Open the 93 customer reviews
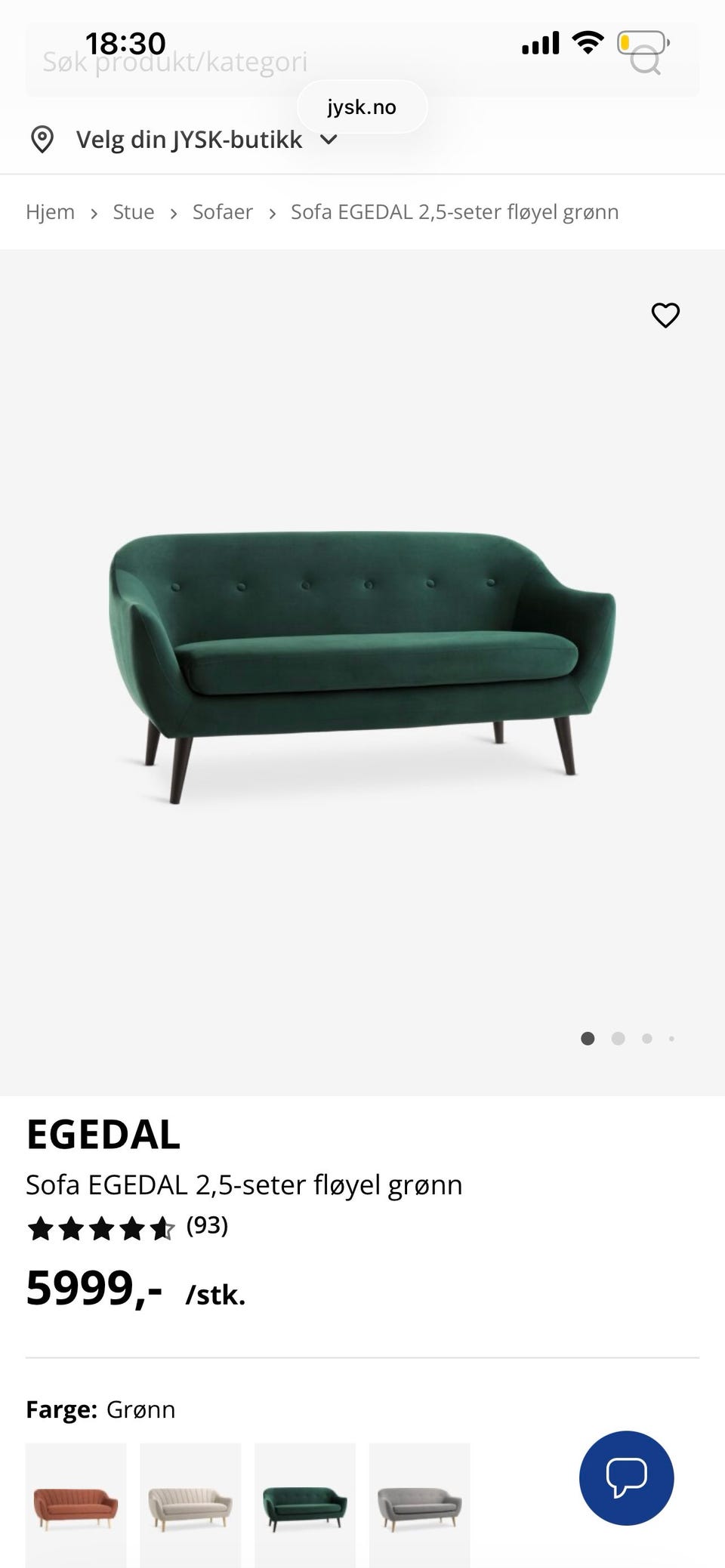This screenshot has width=725, height=1568. [x=207, y=1225]
